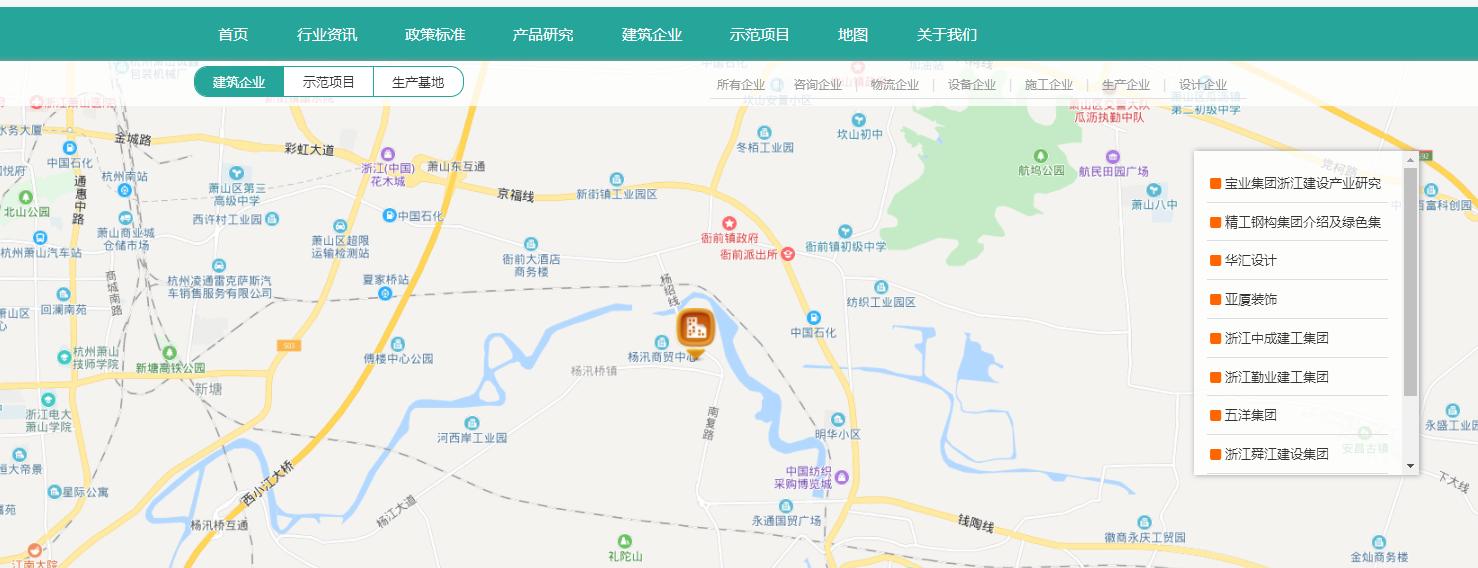Screen dimensions: 1478x568
Task: Select the 生产基地 segment
Action: [418, 82]
